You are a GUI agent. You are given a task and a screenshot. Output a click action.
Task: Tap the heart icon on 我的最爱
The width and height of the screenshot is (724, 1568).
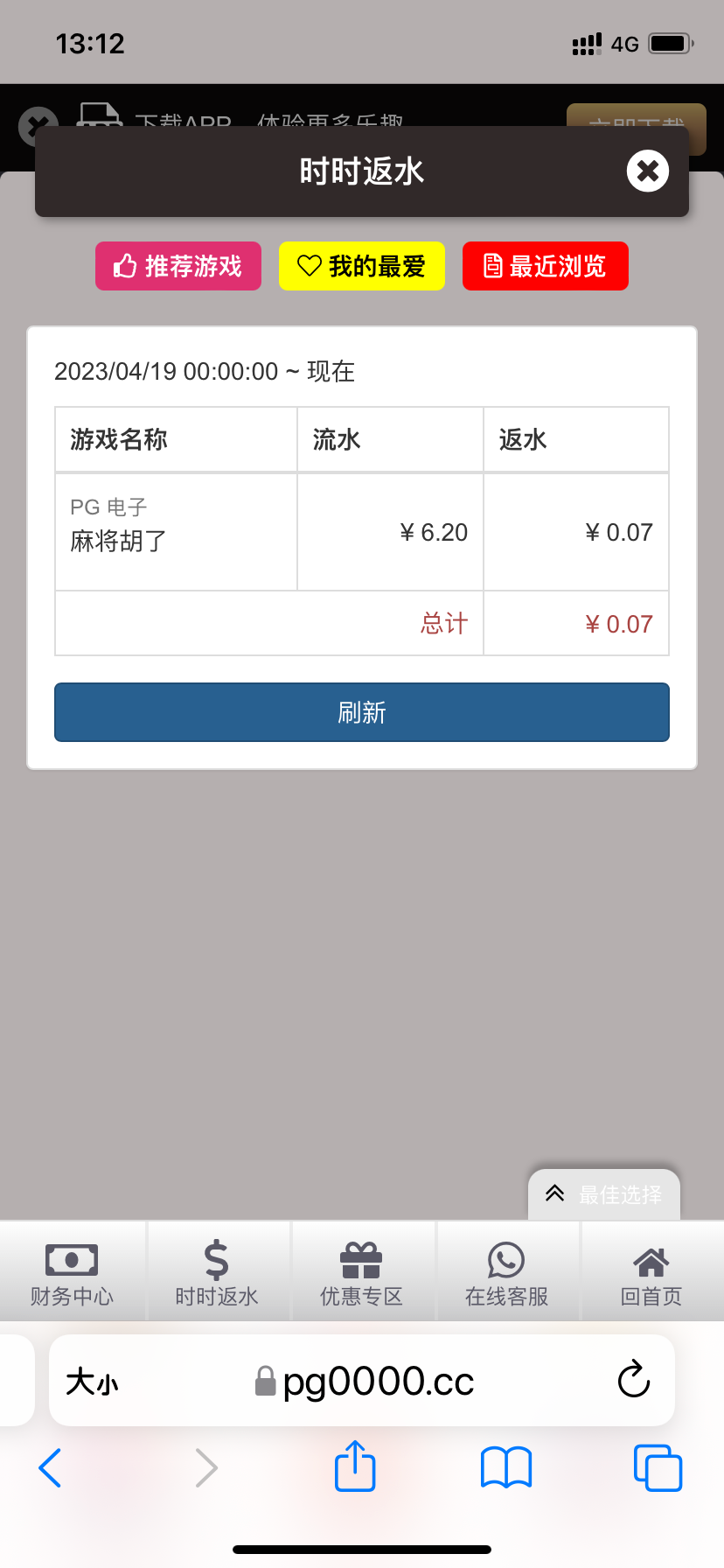point(308,265)
